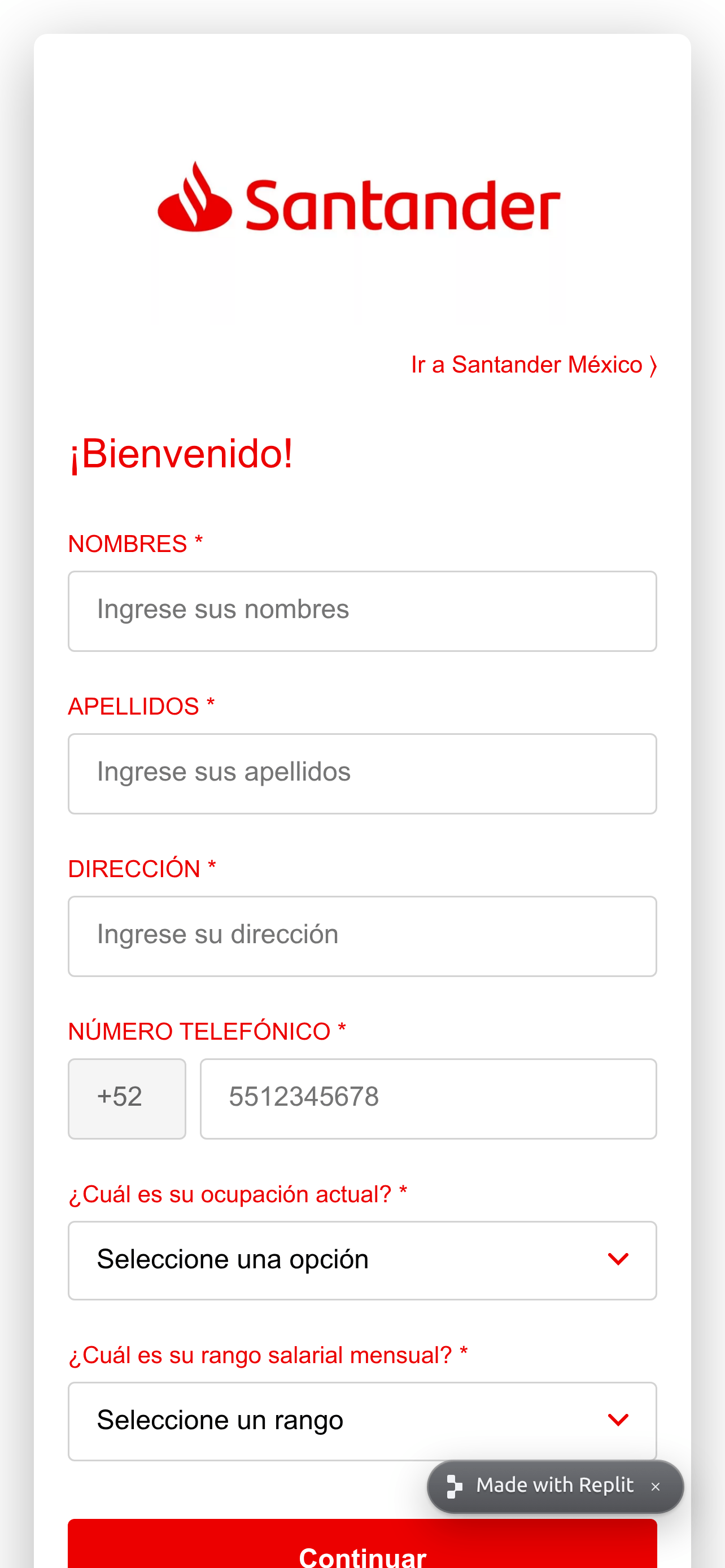Focus the APELLIDOS text field
Screen dimensions: 725x1568
click(x=362, y=773)
